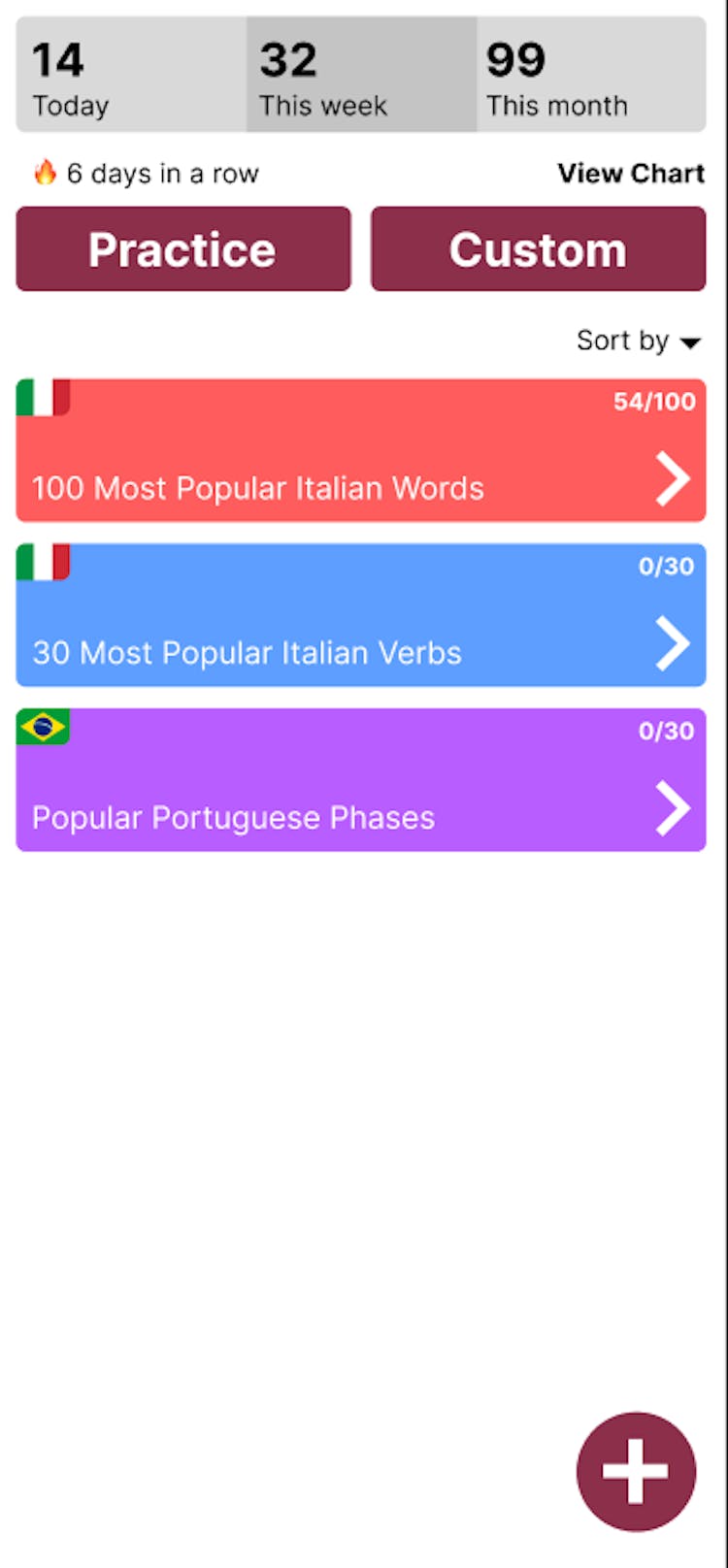Open 100 Most Popular Italian Words deck
The image size is (728, 1568).
coord(360,451)
